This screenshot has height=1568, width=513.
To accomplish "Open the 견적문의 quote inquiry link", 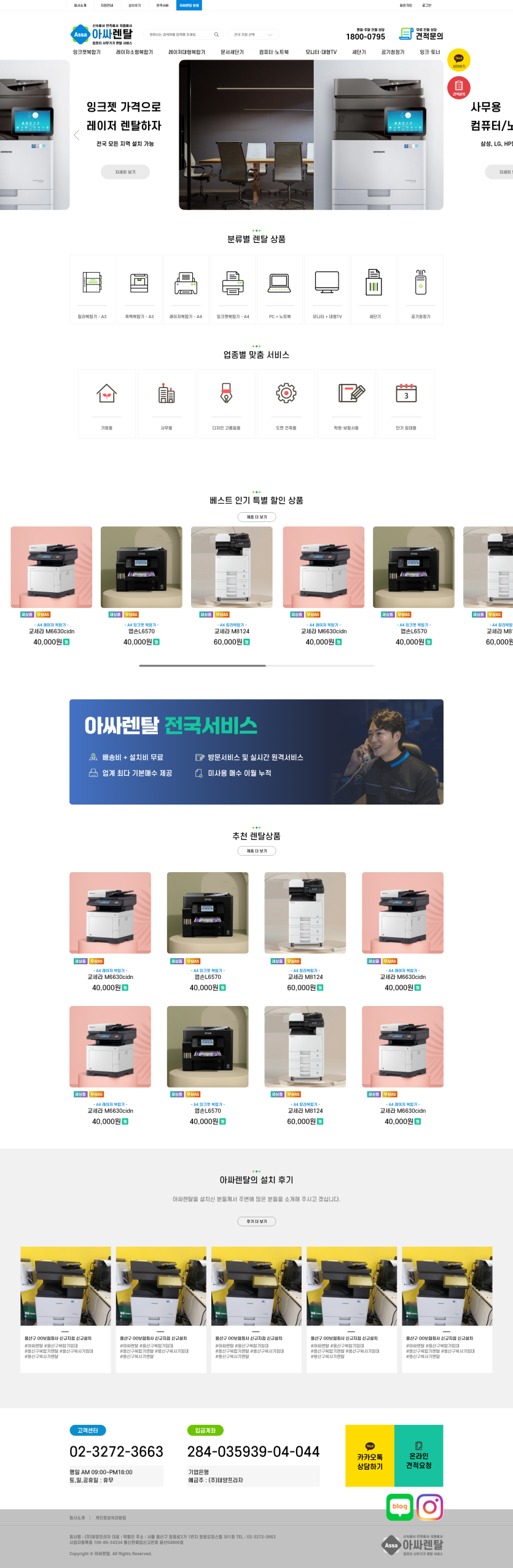I will pos(421,34).
